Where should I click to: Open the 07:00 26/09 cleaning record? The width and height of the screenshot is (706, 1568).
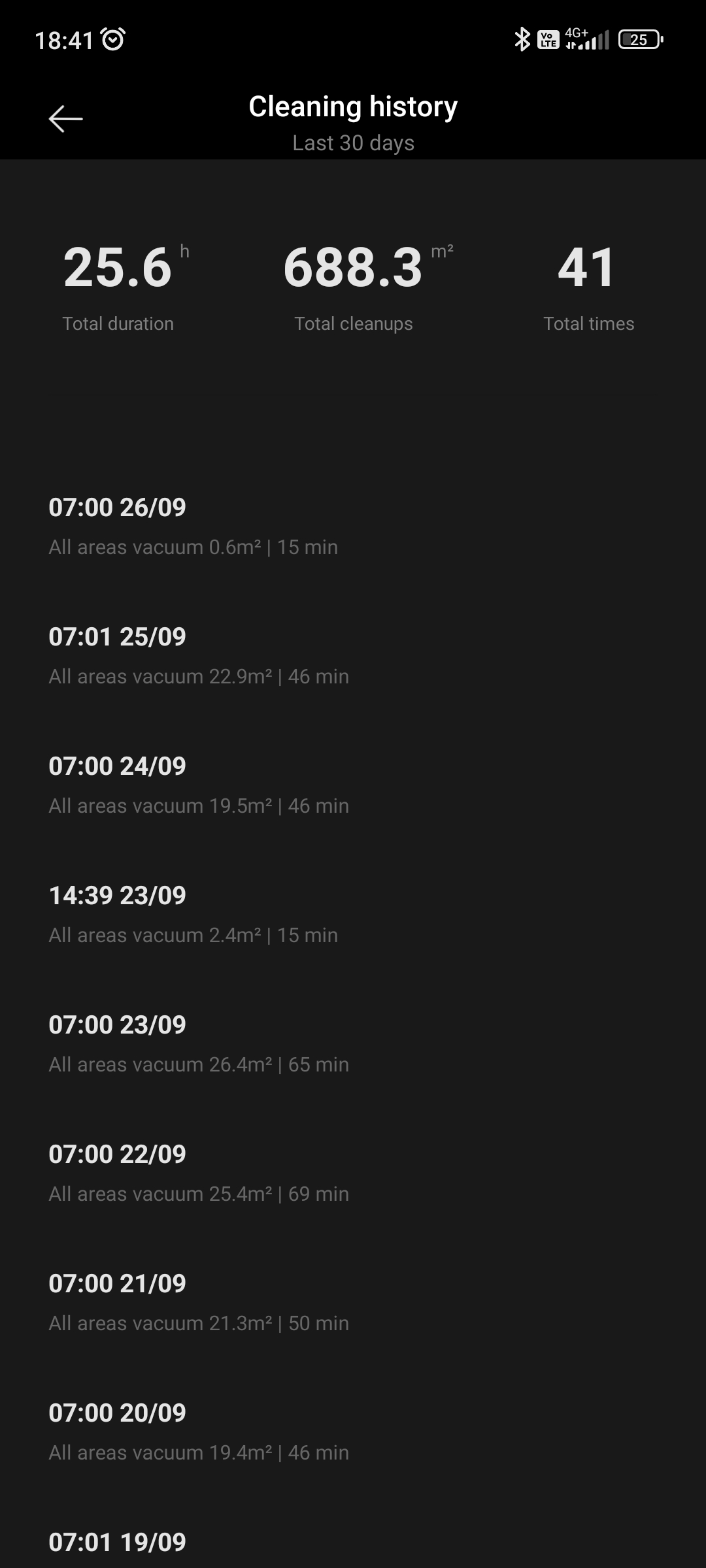pyautogui.click(x=353, y=527)
